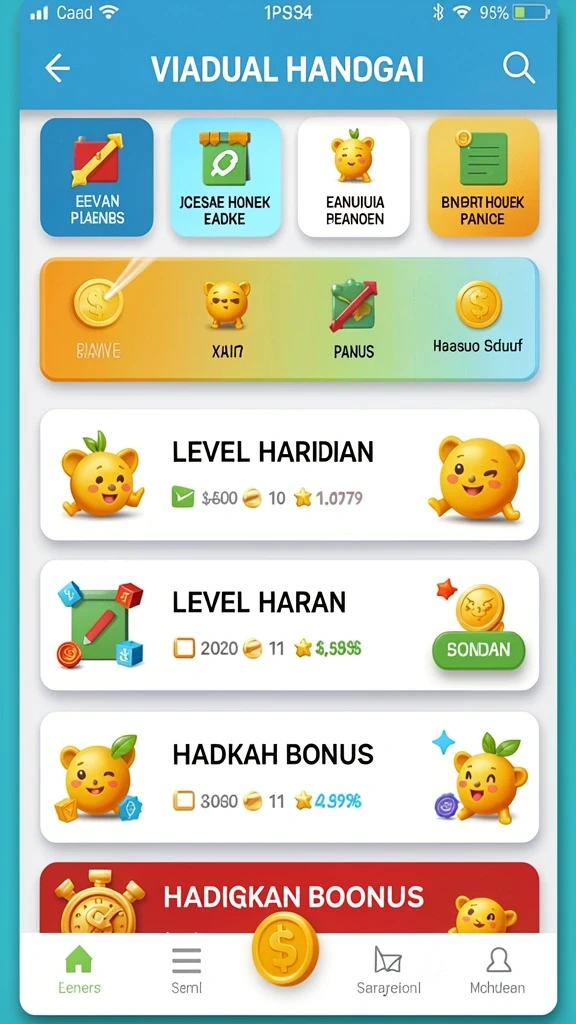The width and height of the screenshot is (576, 1024).
Task: Open the LEVEL HARIDIAN card
Action: click(289, 475)
